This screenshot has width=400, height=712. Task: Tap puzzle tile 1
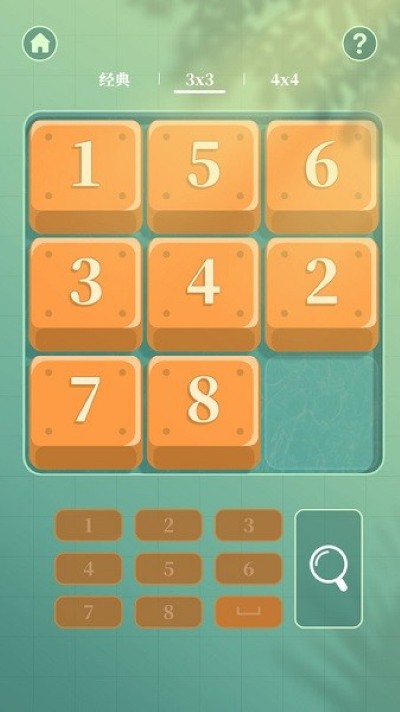point(86,177)
